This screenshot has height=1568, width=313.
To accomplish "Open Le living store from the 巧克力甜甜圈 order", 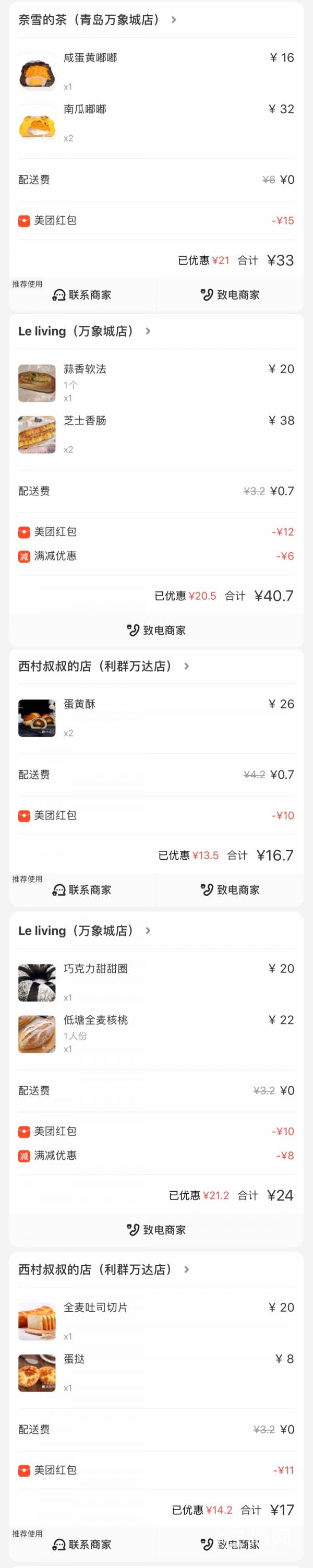I will [85, 931].
